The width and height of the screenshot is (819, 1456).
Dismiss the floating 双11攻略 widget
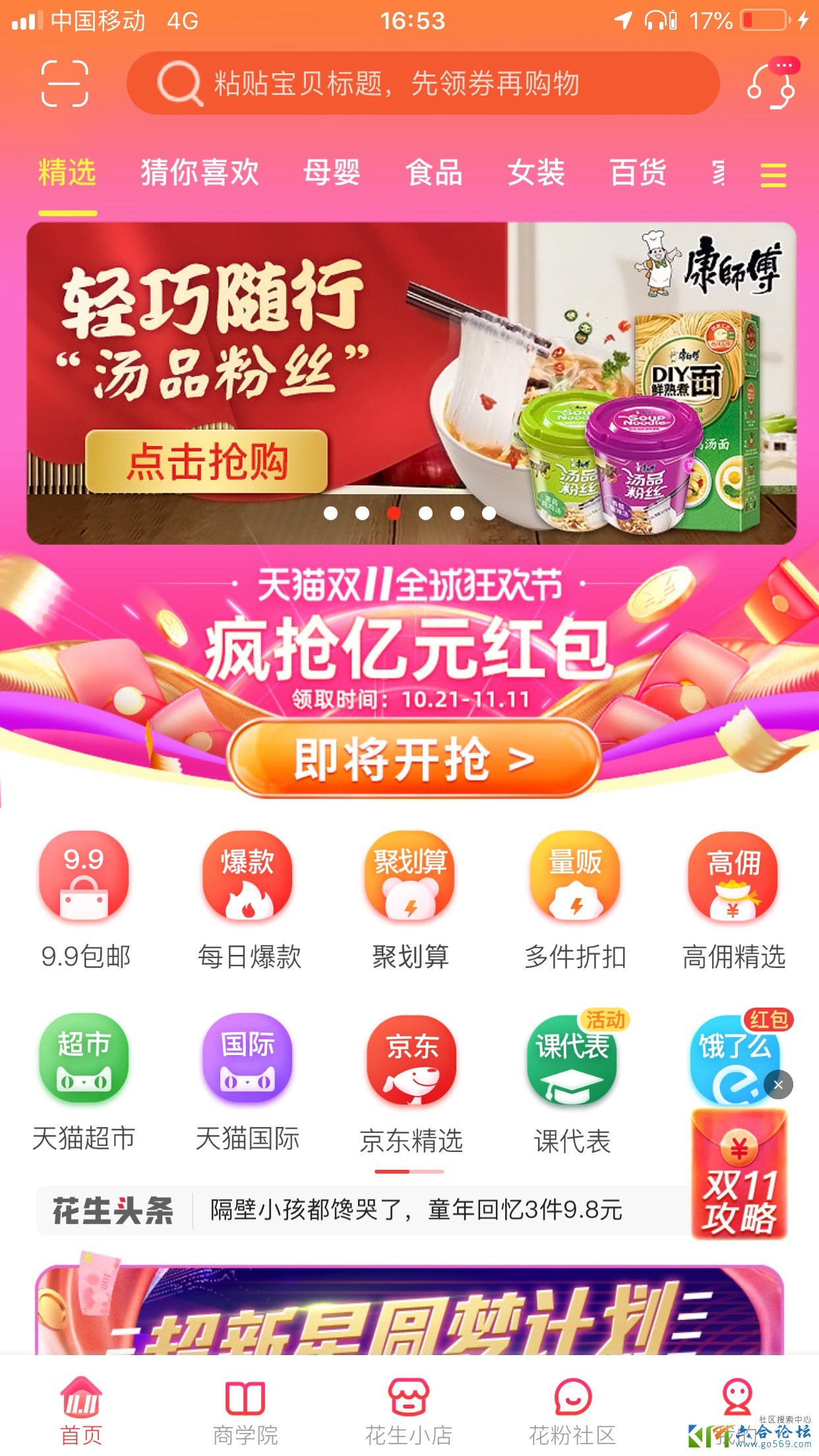click(x=778, y=1085)
